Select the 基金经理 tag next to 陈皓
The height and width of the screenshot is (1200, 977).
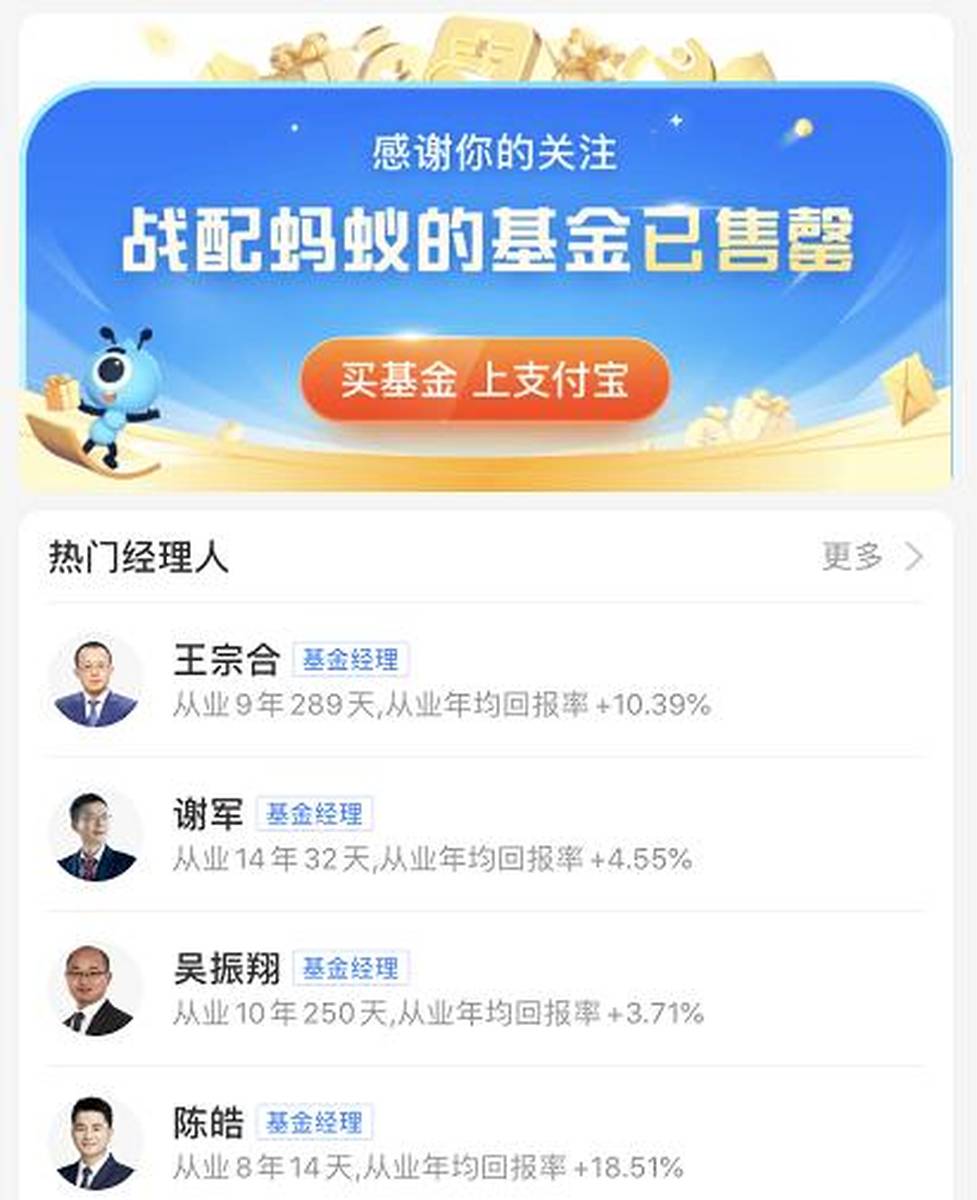pos(316,1122)
